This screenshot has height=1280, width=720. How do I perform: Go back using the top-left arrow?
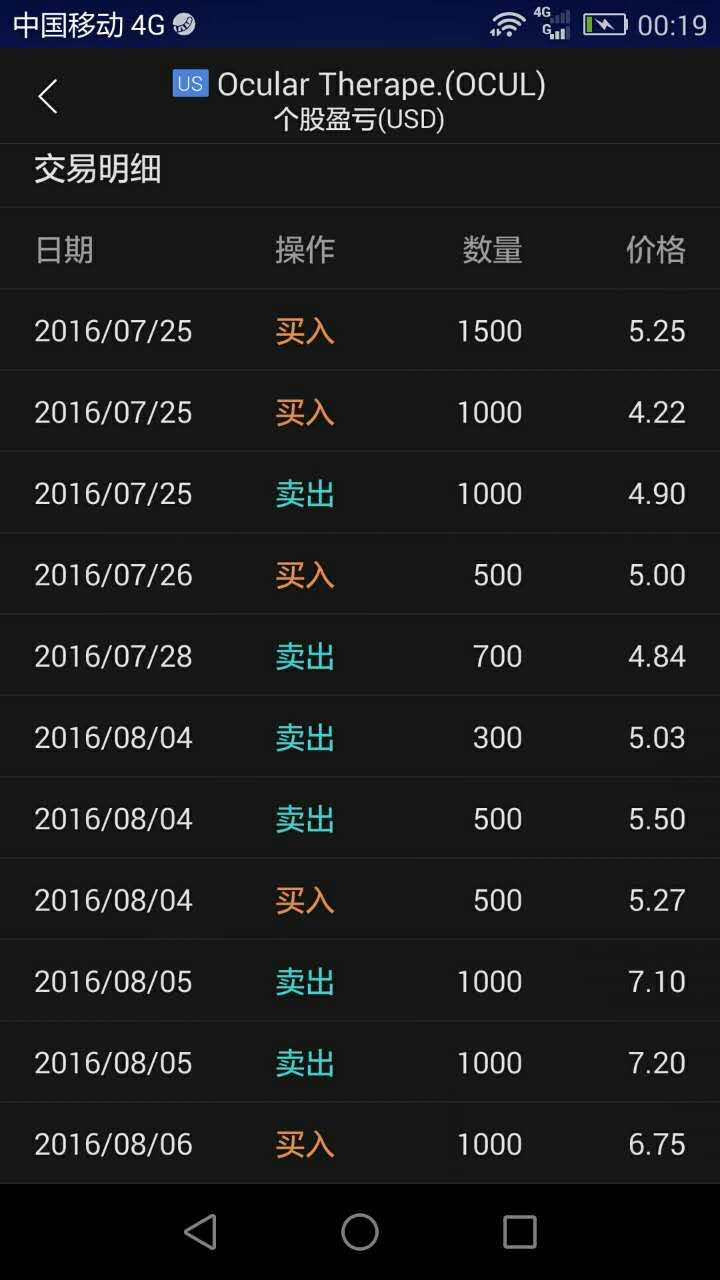coord(47,96)
